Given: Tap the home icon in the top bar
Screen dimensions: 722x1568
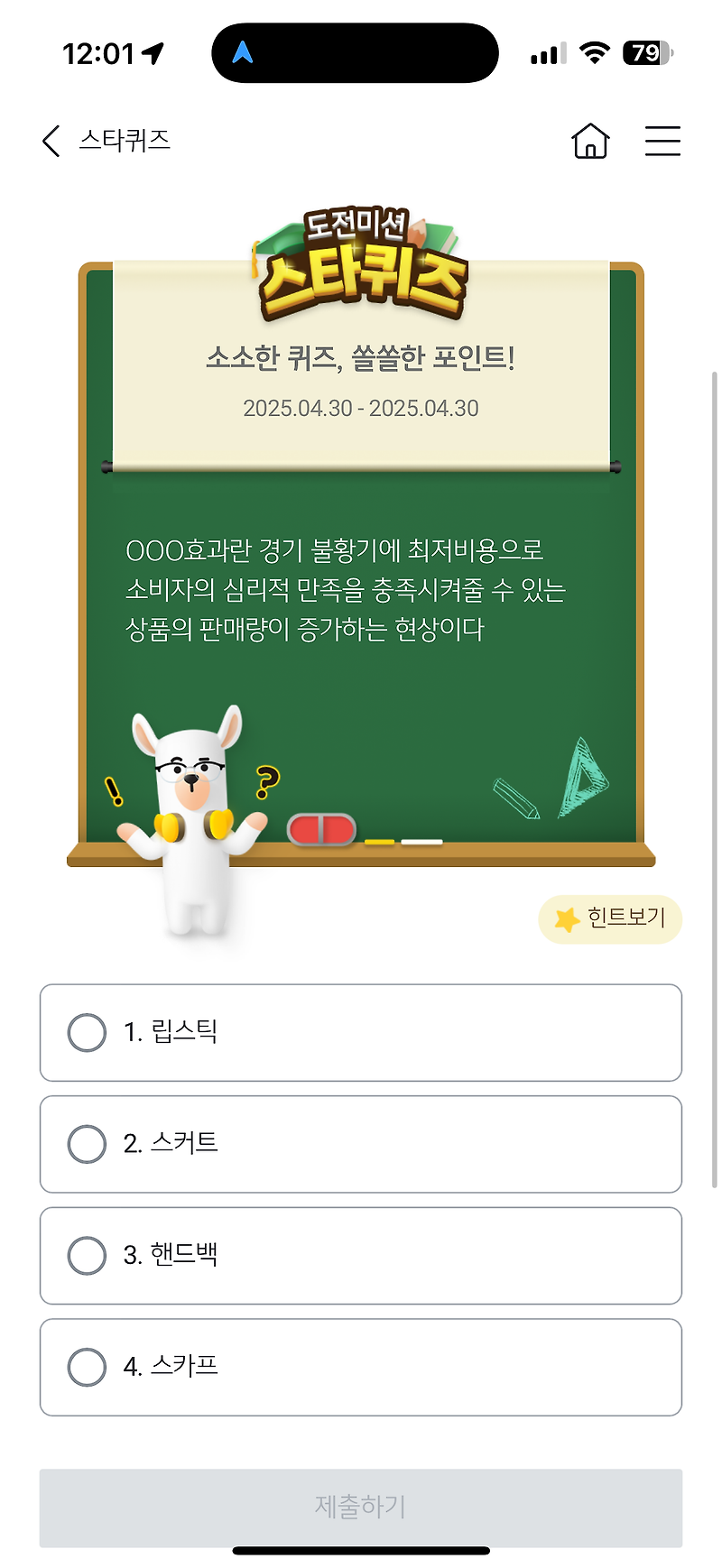Looking at the screenshot, I should [x=590, y=142].
